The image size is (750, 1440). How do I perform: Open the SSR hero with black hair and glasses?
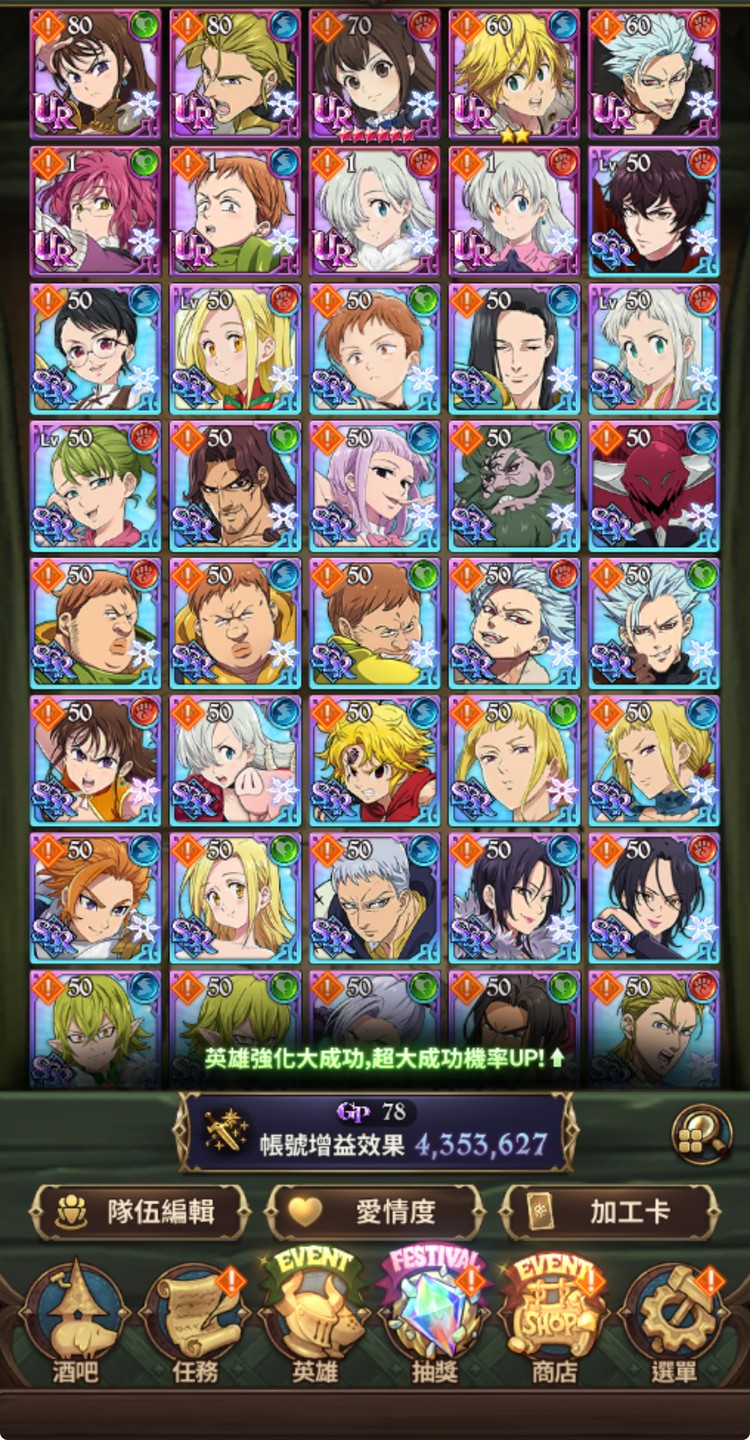coord(95,348)
